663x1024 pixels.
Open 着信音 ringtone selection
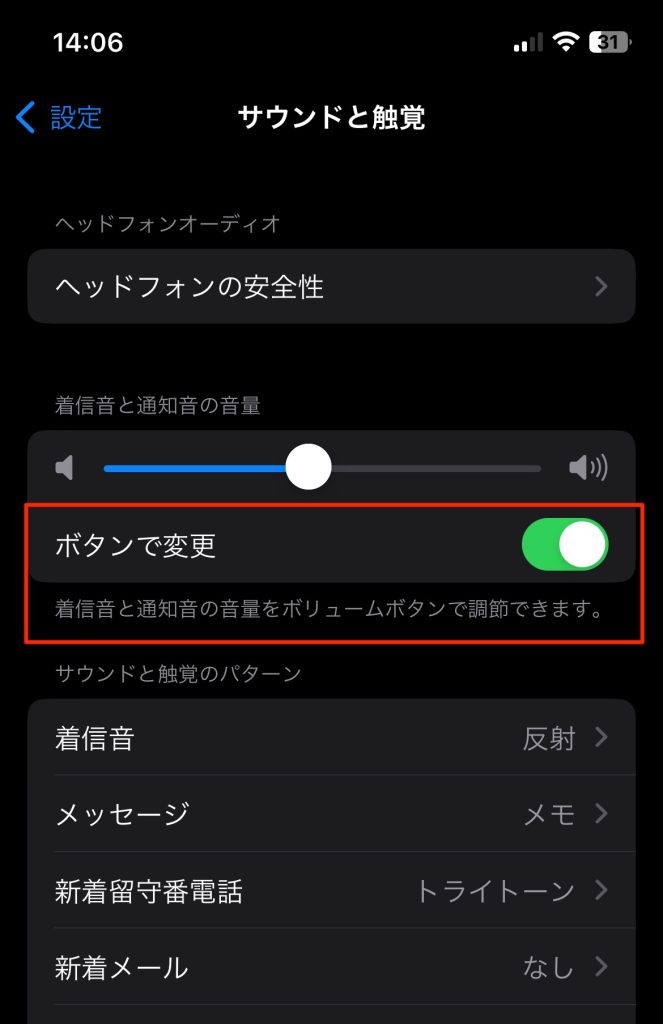tap(331, 739)
